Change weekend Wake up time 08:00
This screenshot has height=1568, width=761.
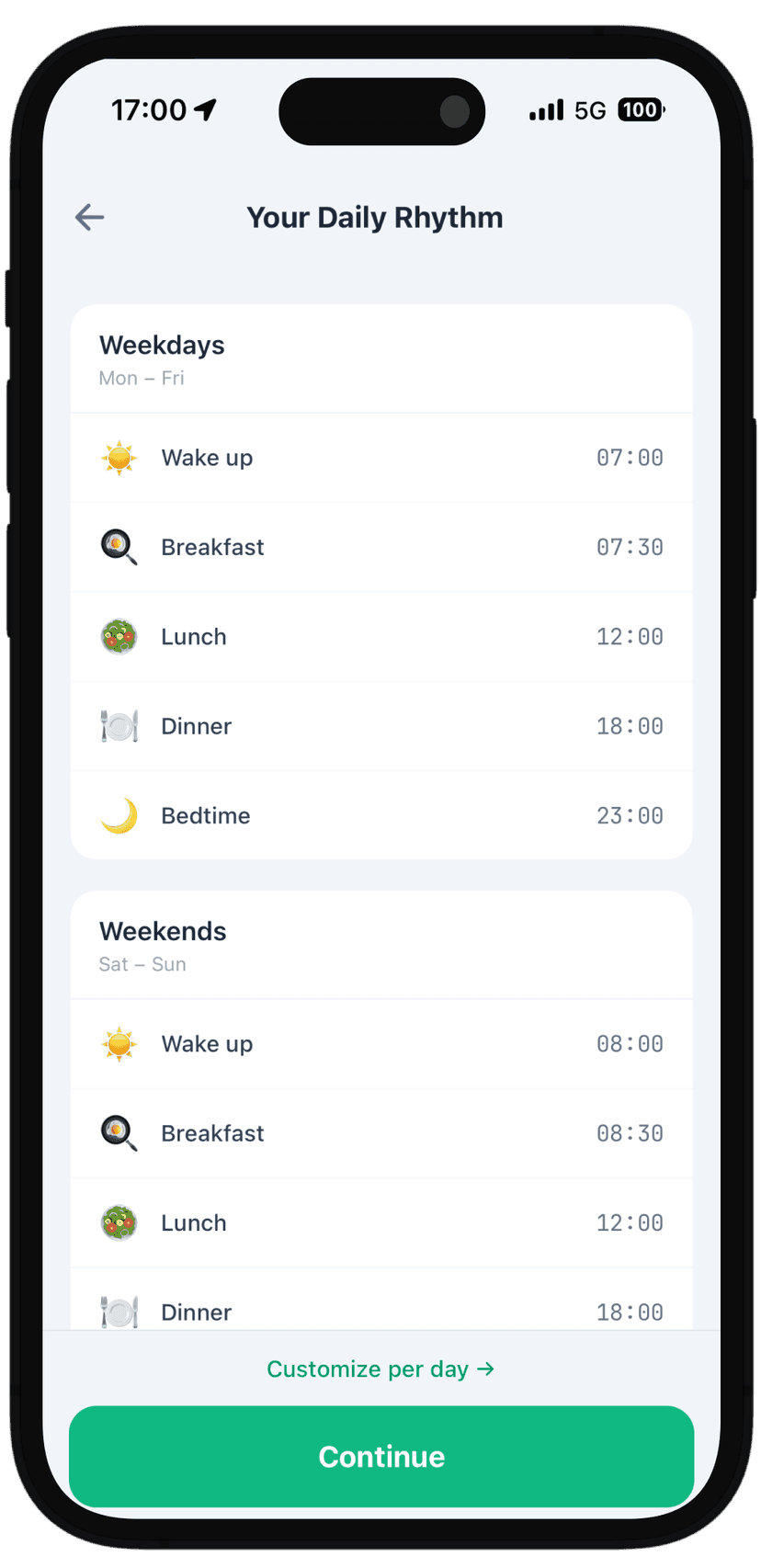(629, 1043)
